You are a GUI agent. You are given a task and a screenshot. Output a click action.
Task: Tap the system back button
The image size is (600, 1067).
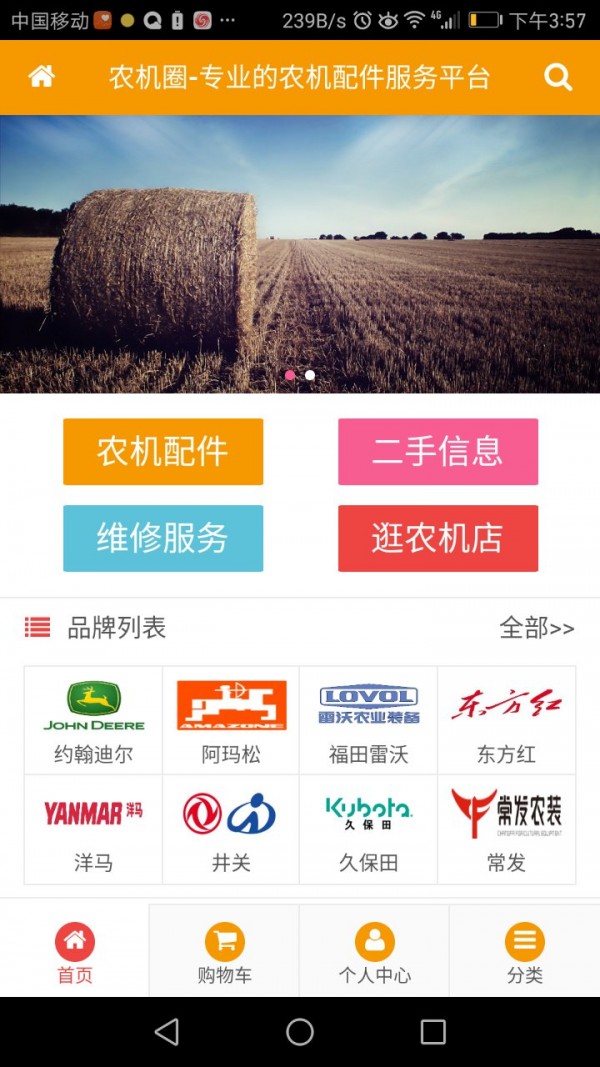[x=167, y=1032]
